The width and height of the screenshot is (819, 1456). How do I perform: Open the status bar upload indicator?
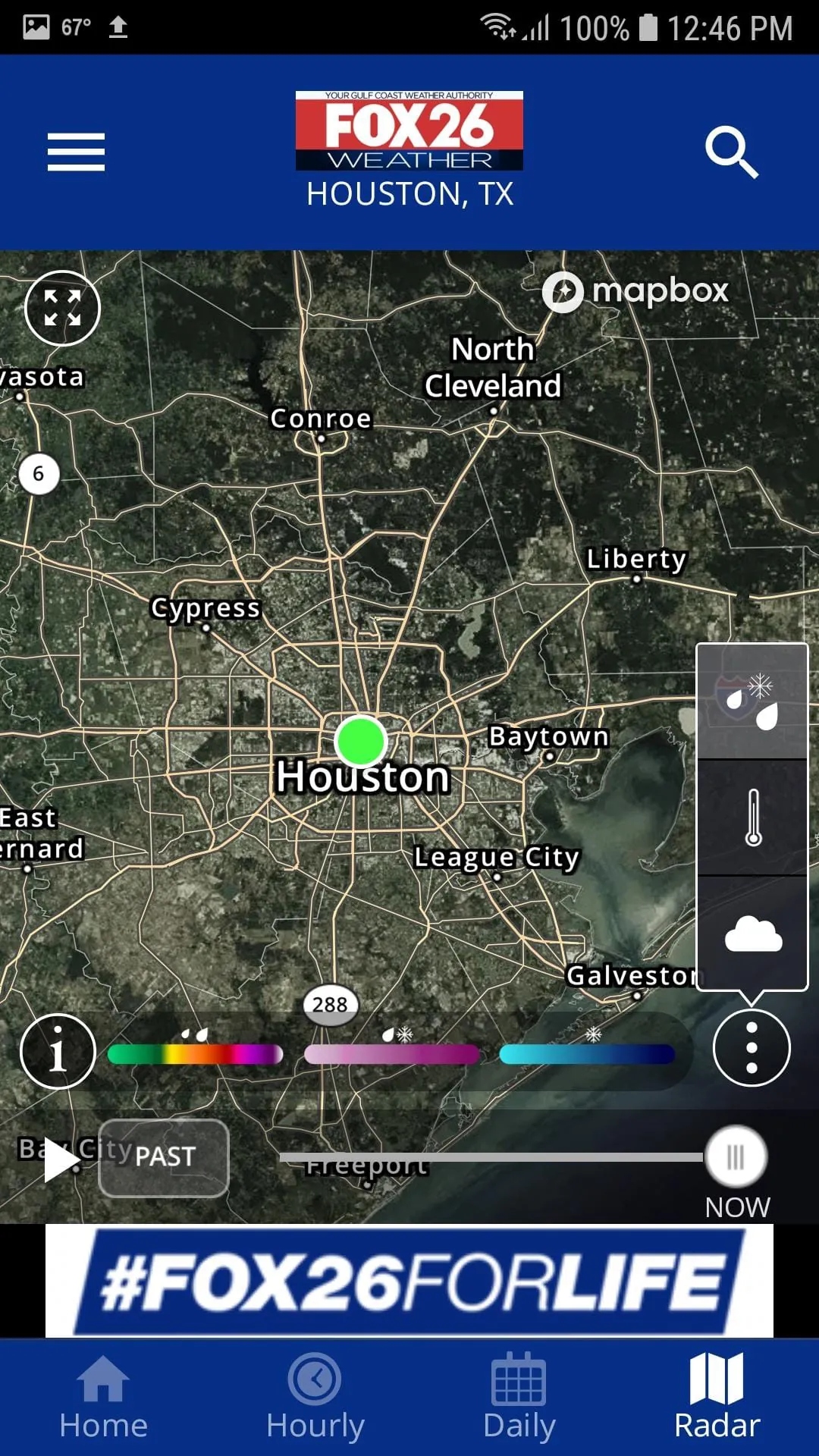118,25
